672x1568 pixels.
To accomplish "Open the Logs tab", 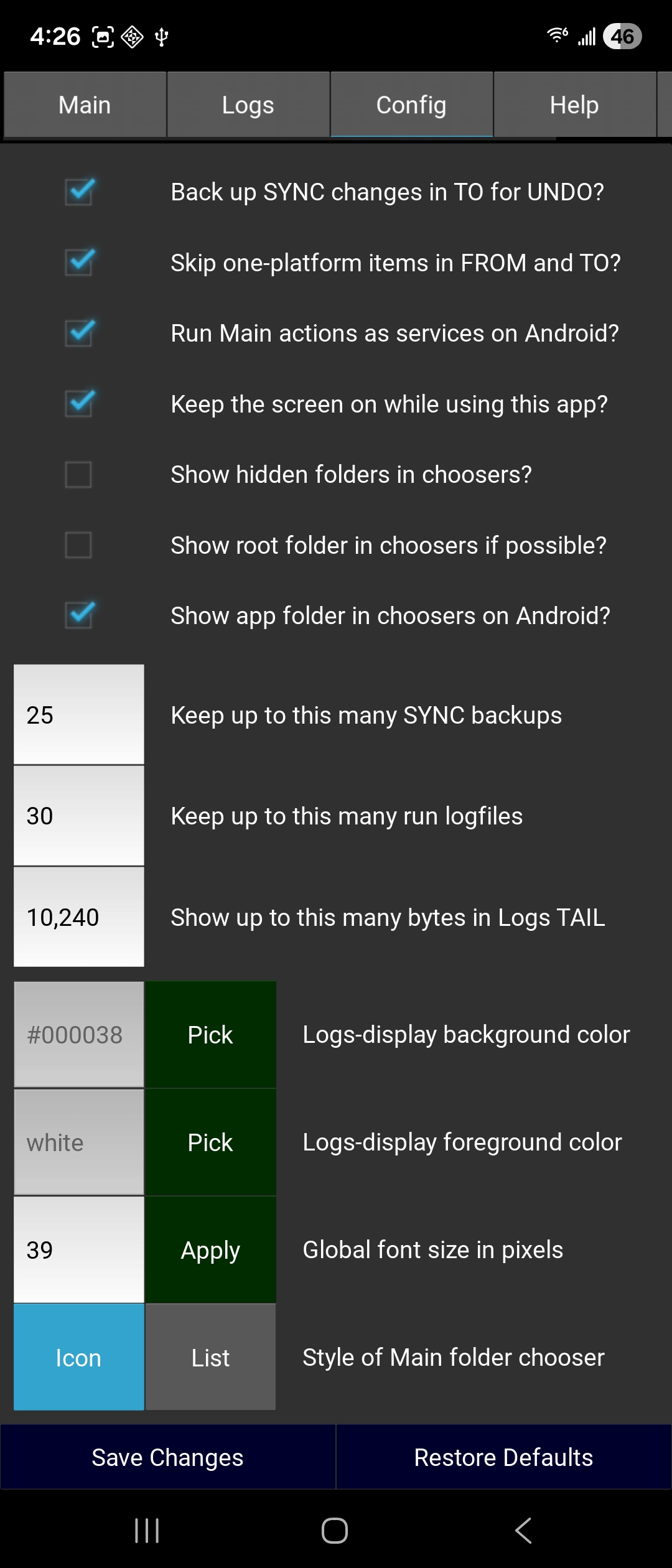I will click(248, 105).
